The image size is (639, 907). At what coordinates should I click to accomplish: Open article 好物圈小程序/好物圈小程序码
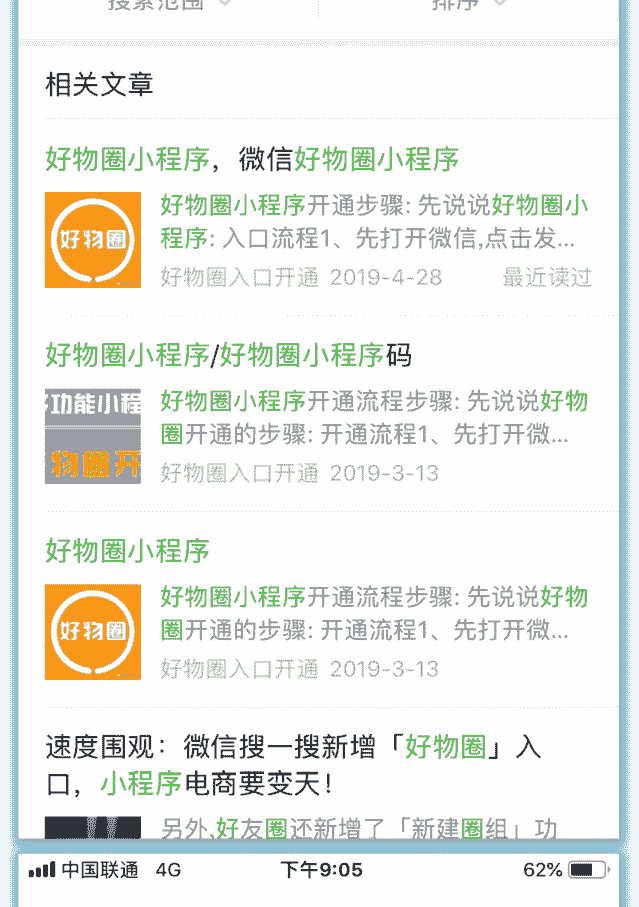[228, 355]
